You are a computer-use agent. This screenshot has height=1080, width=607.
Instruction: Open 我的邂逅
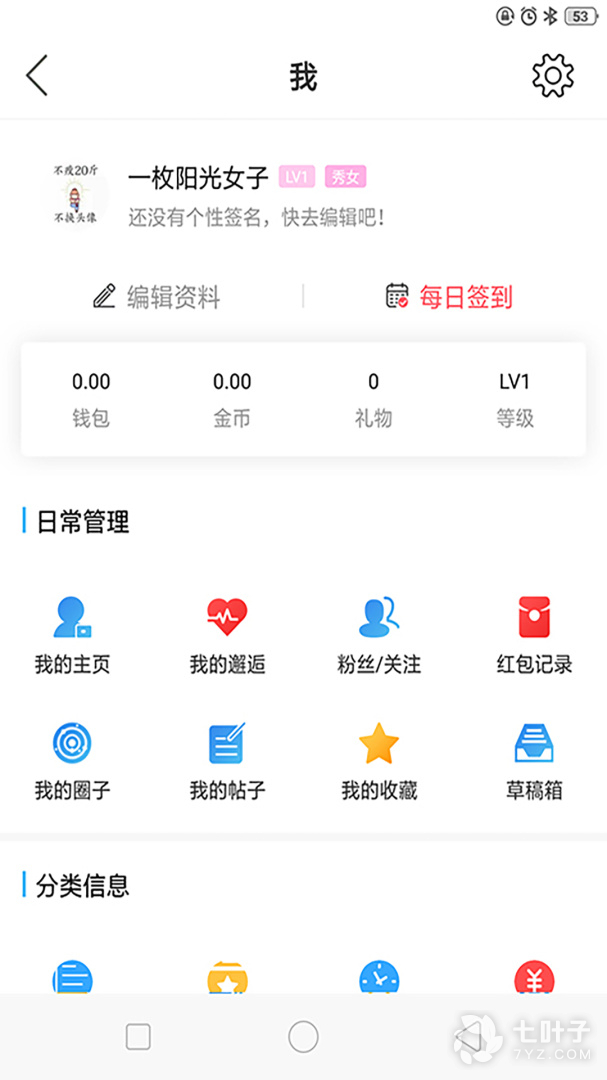227,635
